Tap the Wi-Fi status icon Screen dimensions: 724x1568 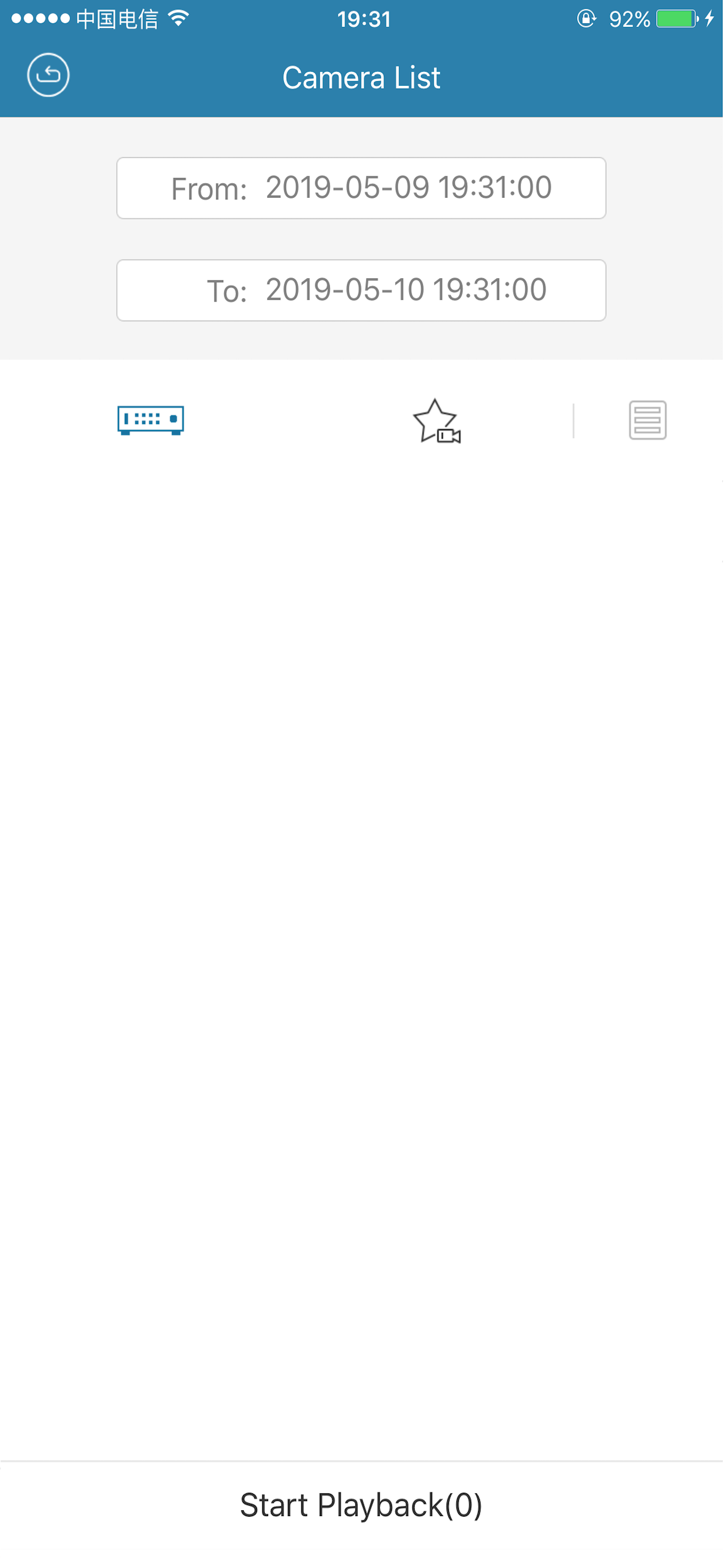click(x=178, y=18)
